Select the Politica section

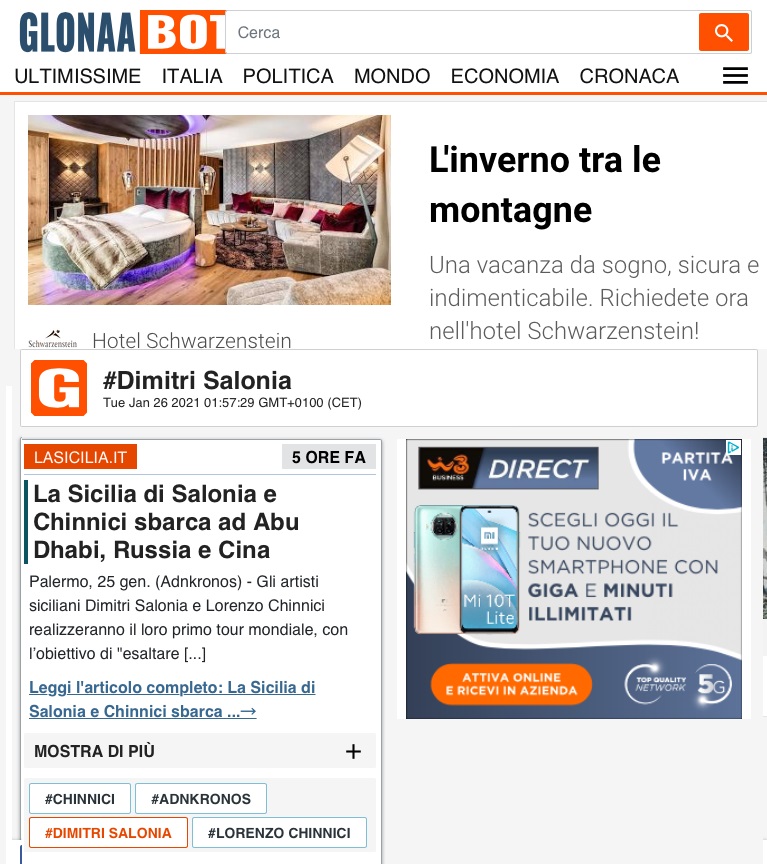click(x=288, y=76)
